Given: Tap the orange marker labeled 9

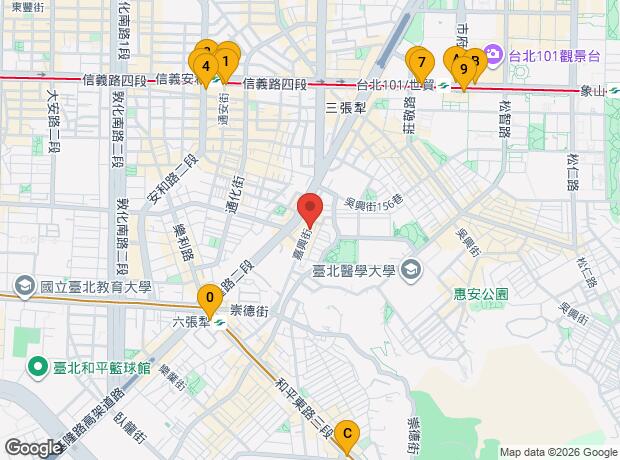Looking at the screenshot, I should tap(464, 70).
